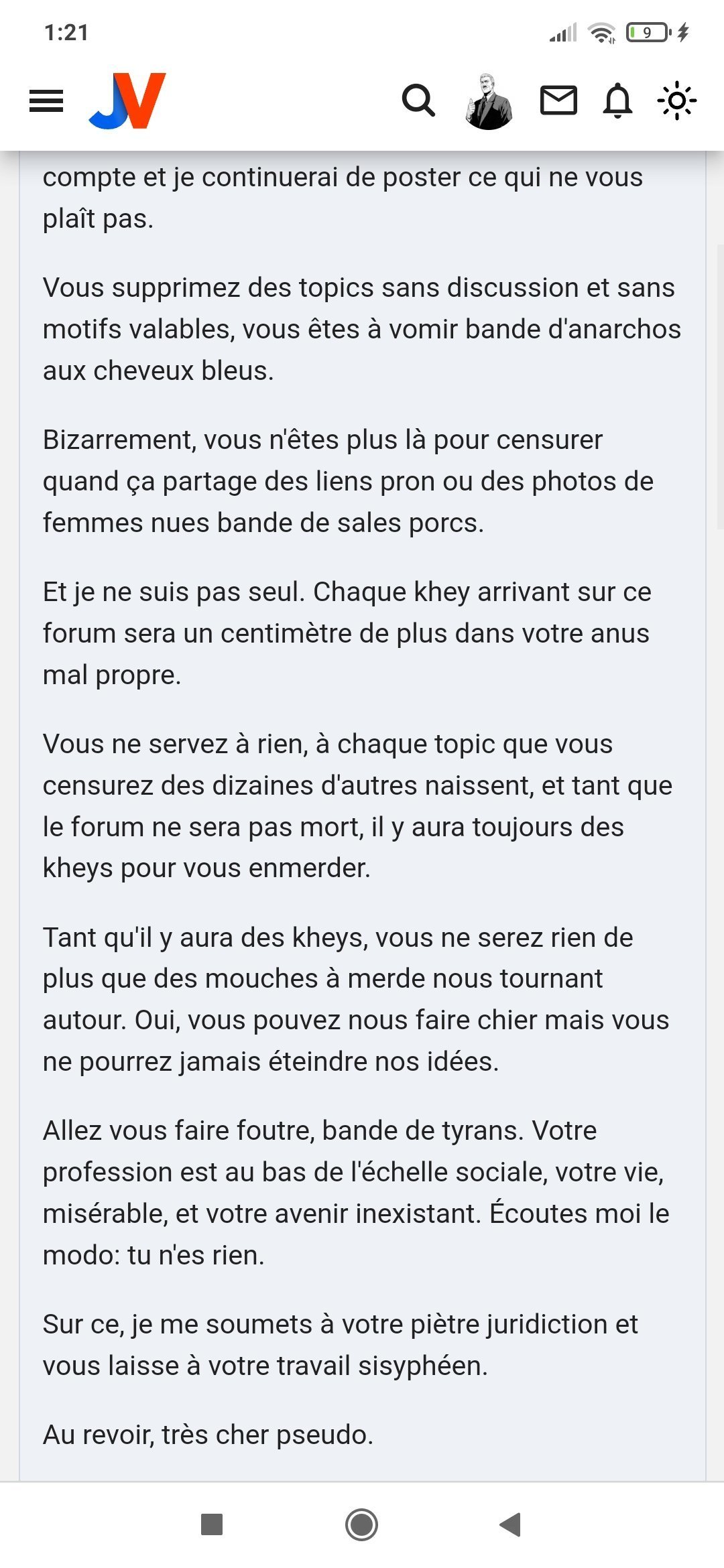Tap the JV logo to go home

point(127,101)
